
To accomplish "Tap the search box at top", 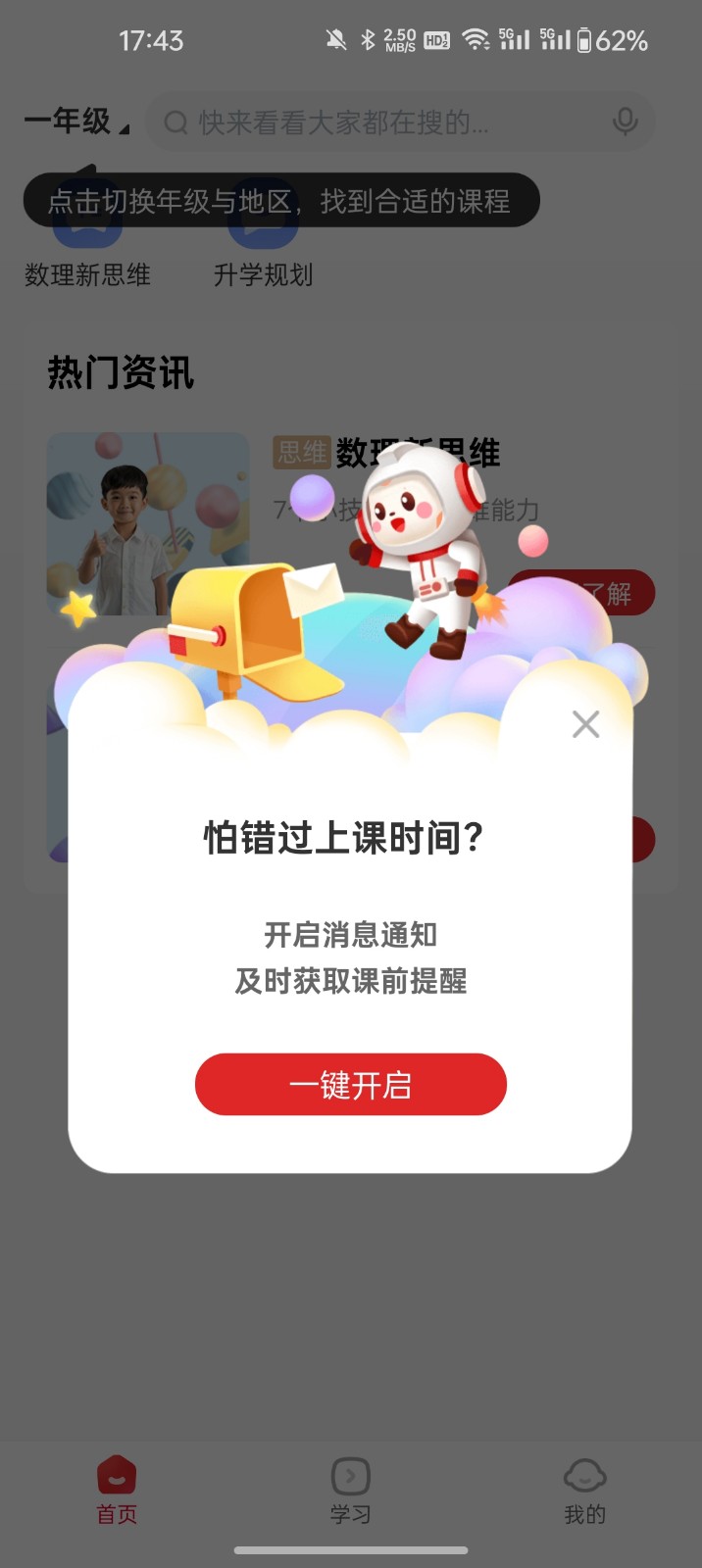I will [x=382, y=122].
